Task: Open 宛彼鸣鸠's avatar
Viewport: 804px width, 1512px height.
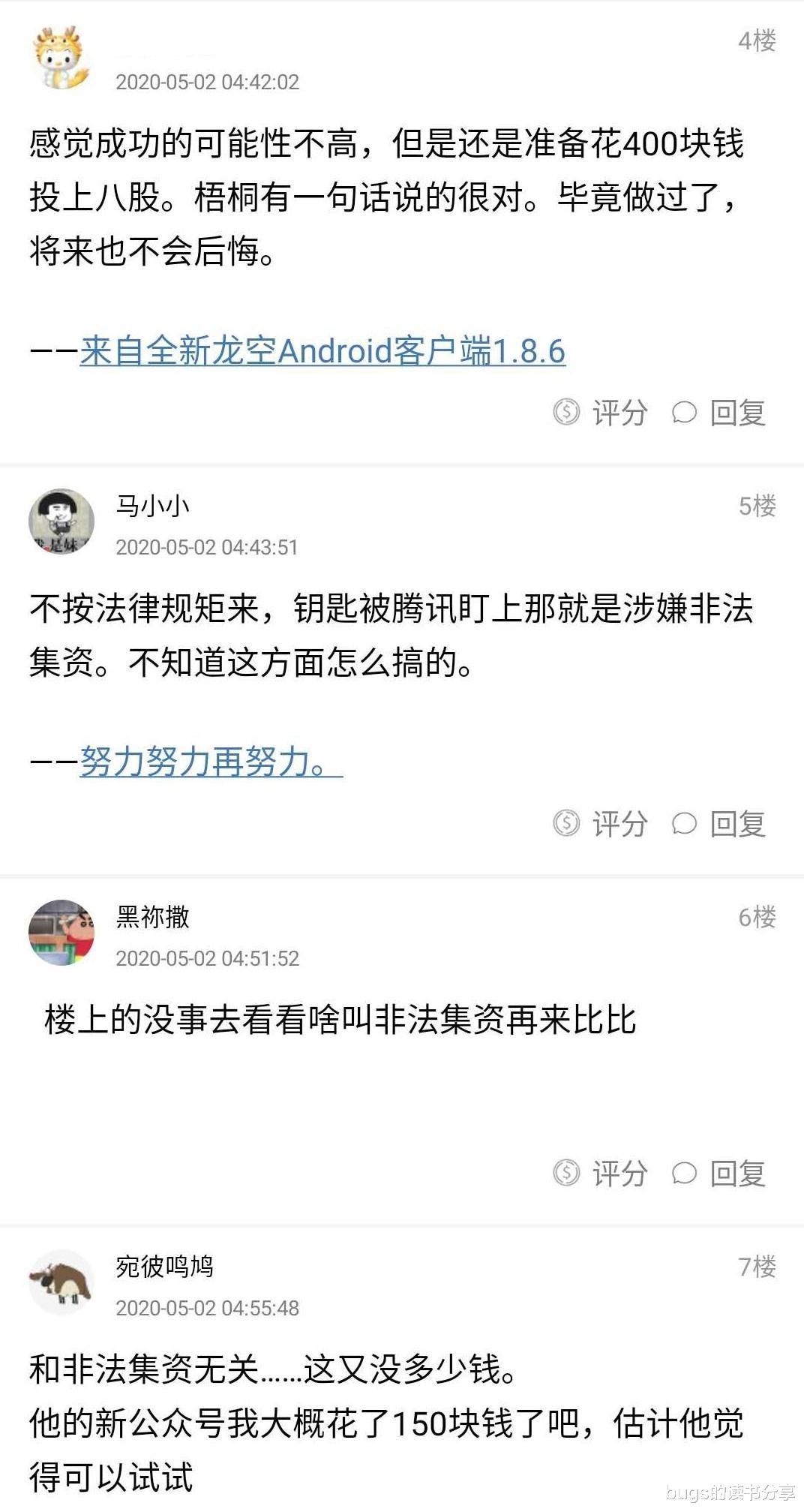Action: pyautogui.click(x=61, y=1282)
